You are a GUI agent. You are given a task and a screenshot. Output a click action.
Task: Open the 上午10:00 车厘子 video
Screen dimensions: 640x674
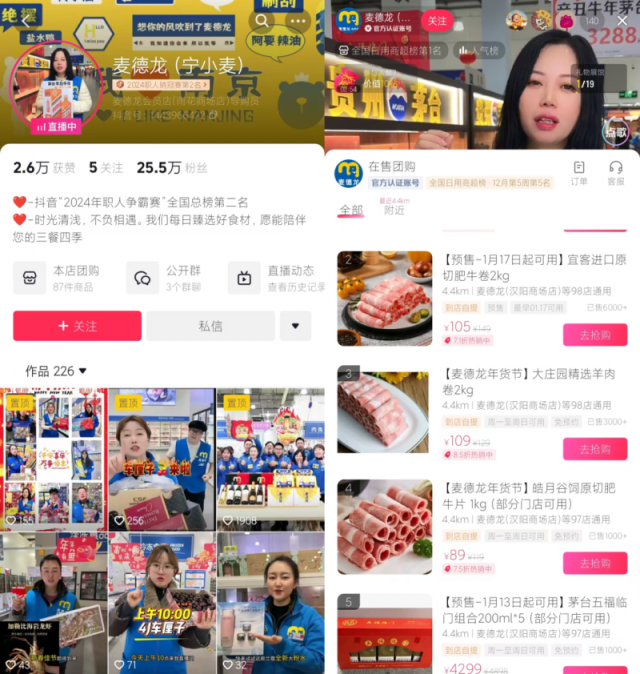[161, 602]
